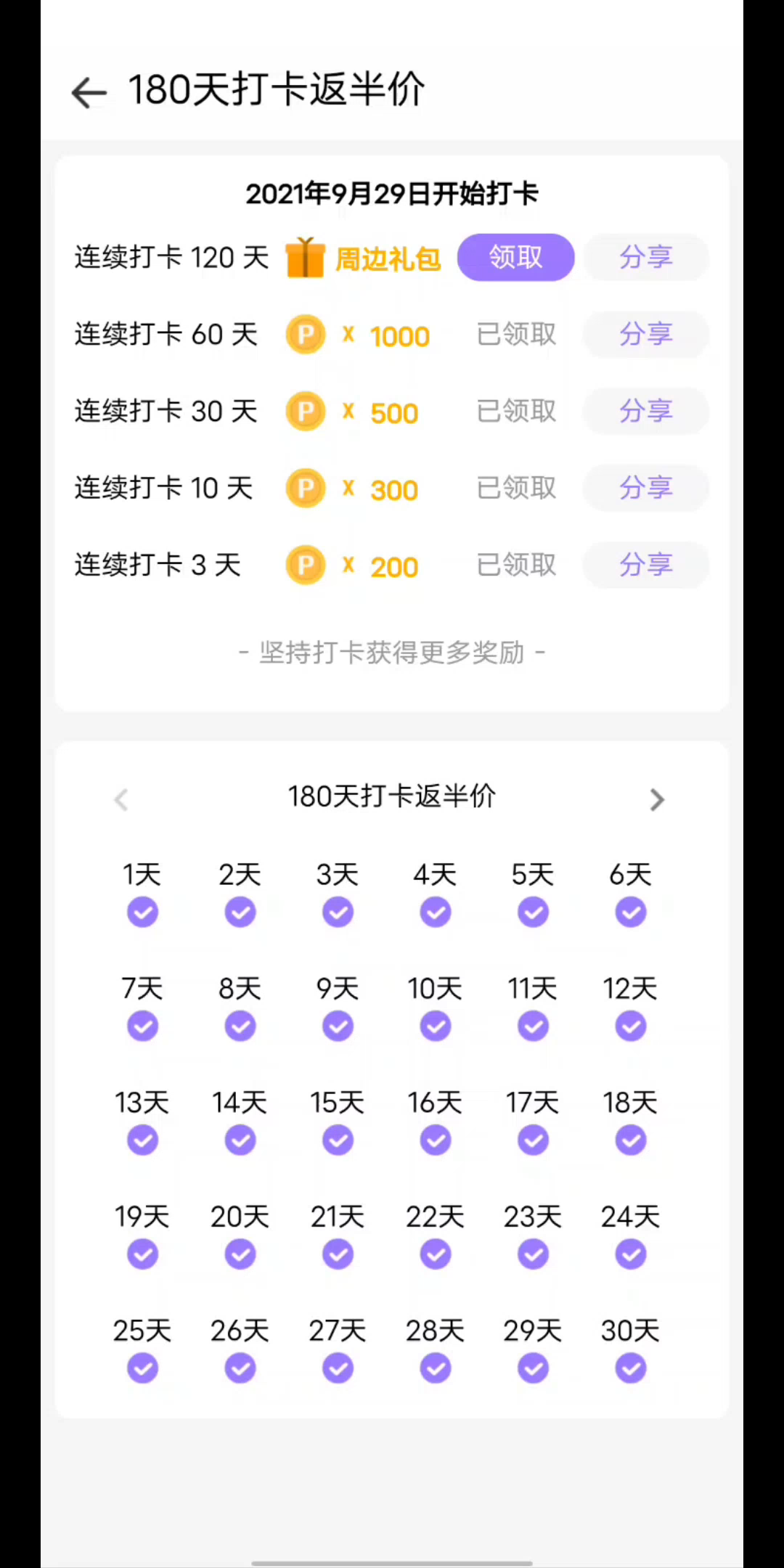Click the P coin icon next to 300
784x1568 pixels.
[x=305, y=489]
